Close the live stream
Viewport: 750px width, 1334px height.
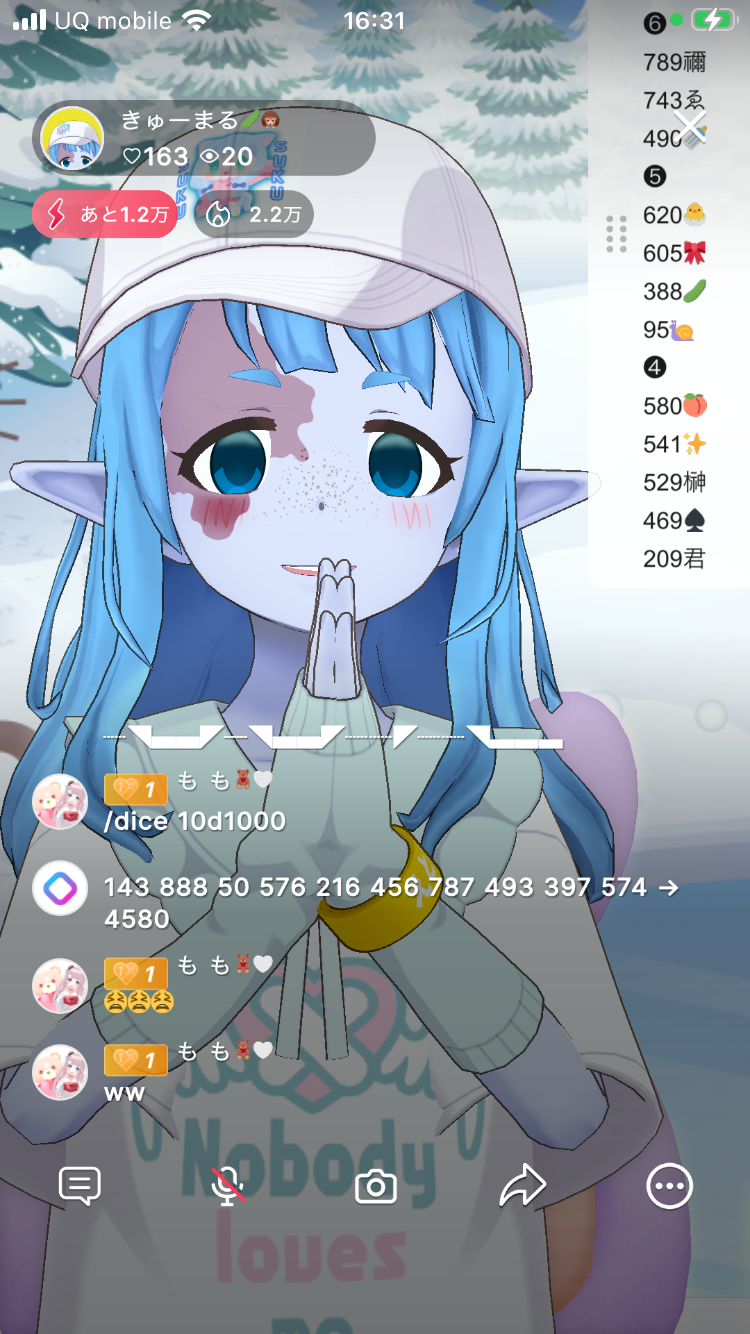tap(690, 126)
